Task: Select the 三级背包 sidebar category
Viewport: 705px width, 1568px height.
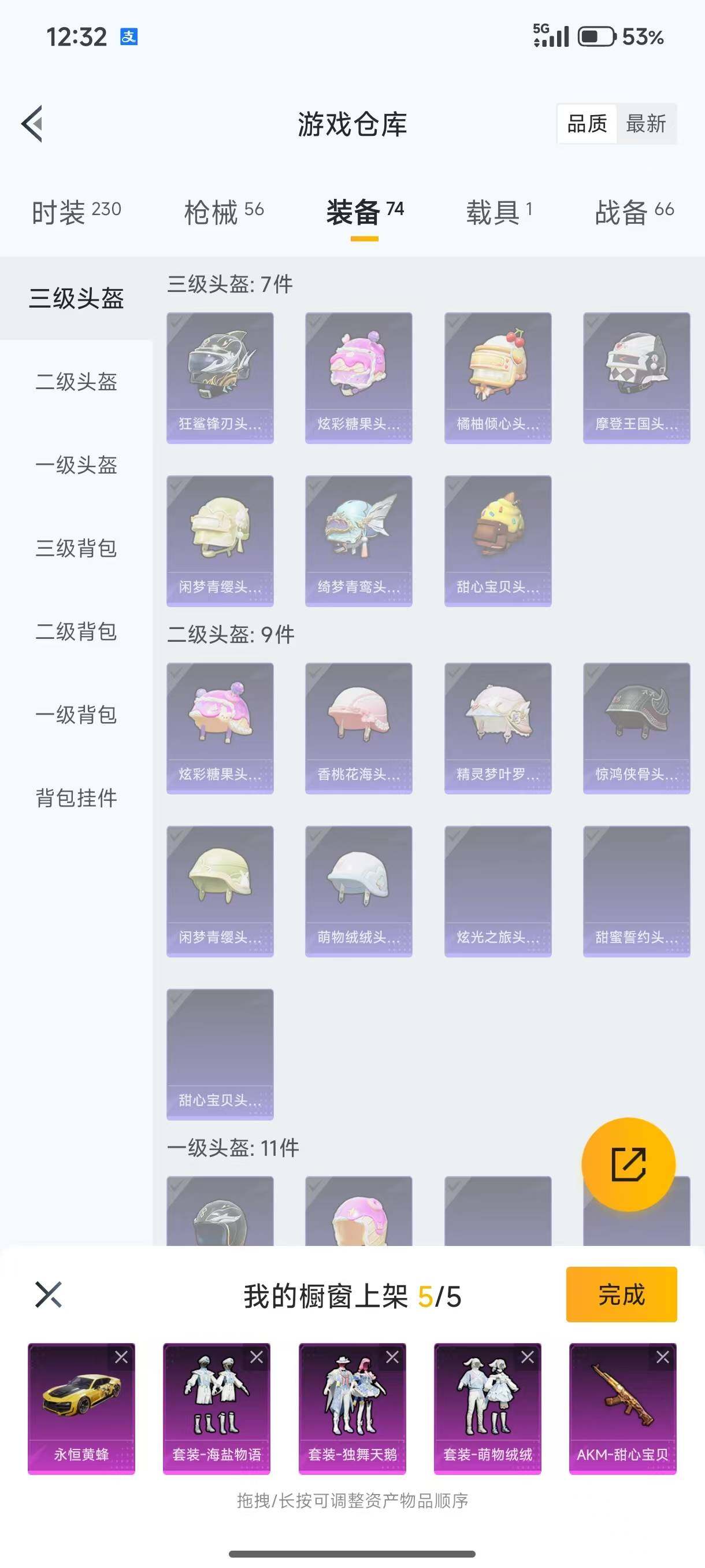Action: pyautogui.click(x=76, y=550)
